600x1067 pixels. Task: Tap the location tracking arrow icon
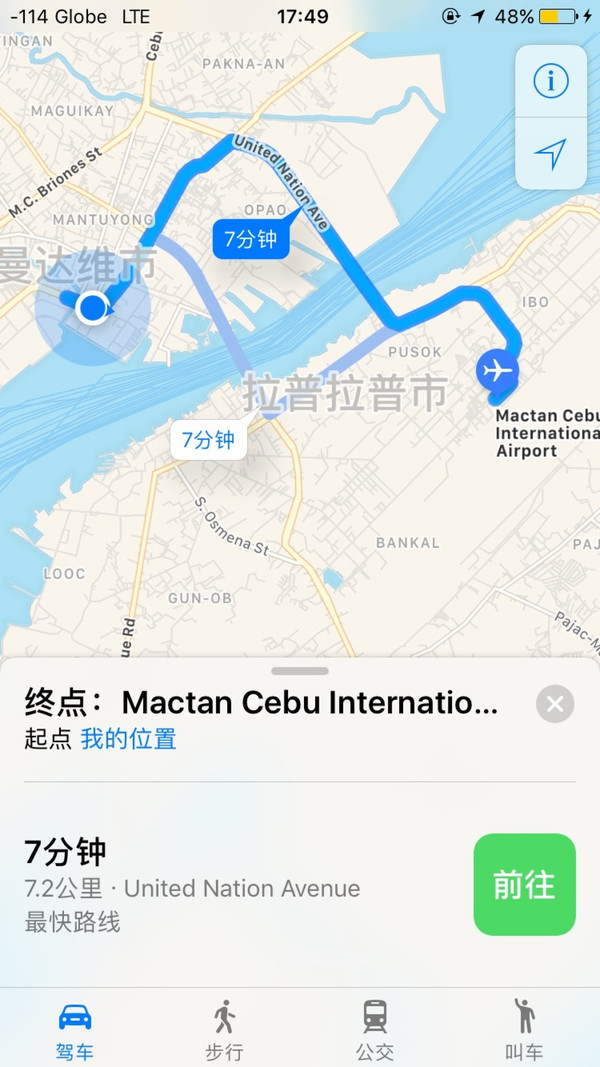[550, 153]
